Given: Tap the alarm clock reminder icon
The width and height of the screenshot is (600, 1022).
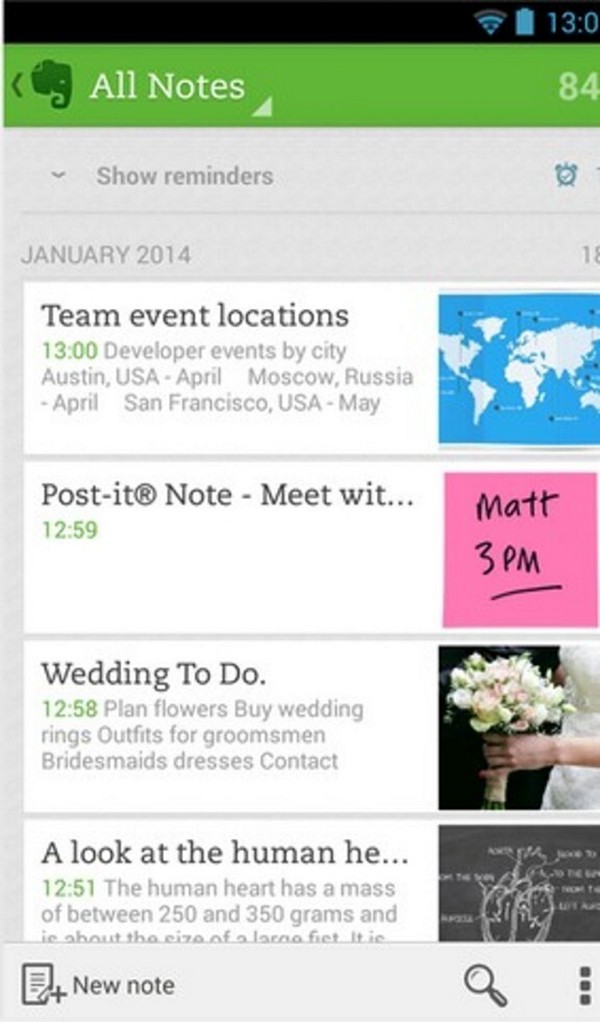Looking at the screenshot, I should 565,174.
